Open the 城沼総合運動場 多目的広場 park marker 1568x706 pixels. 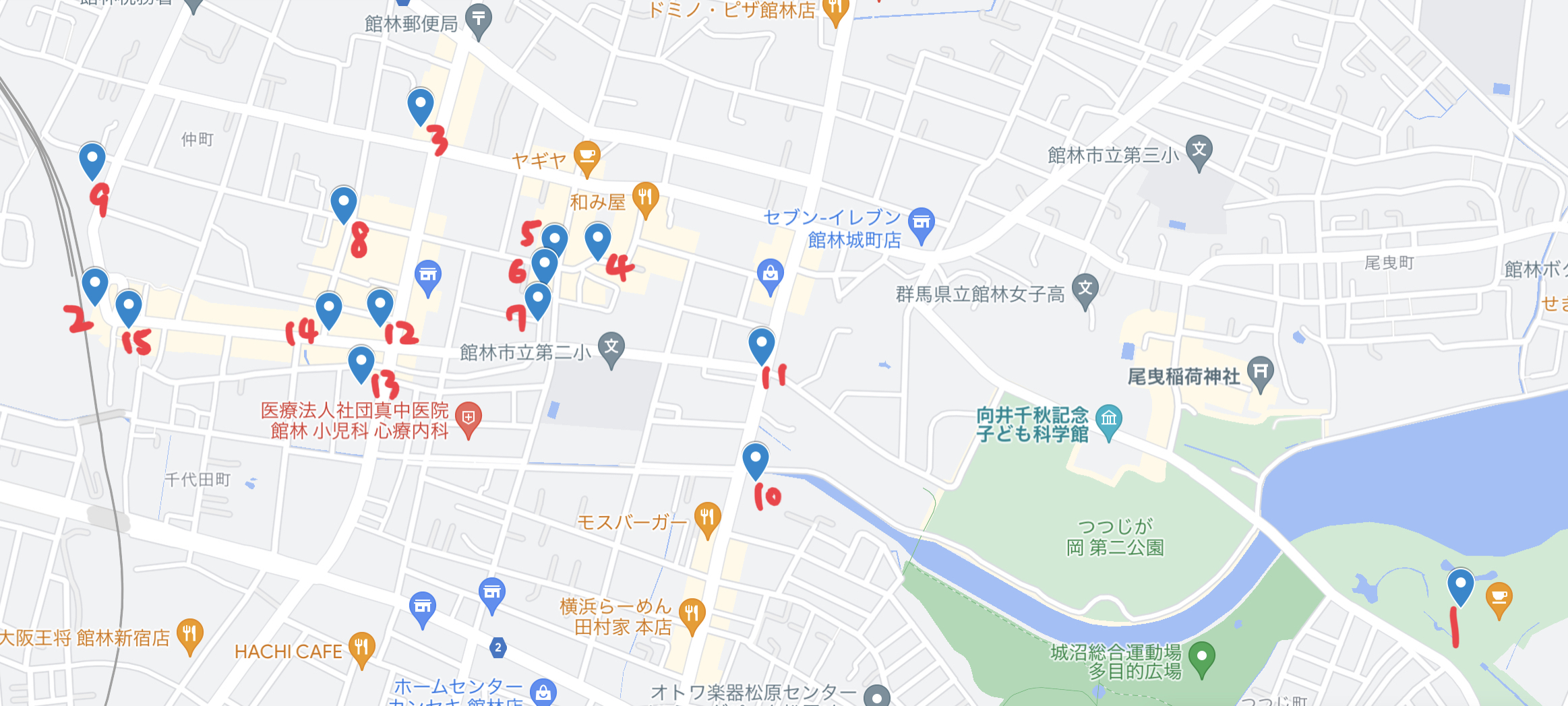(1201, 657)
